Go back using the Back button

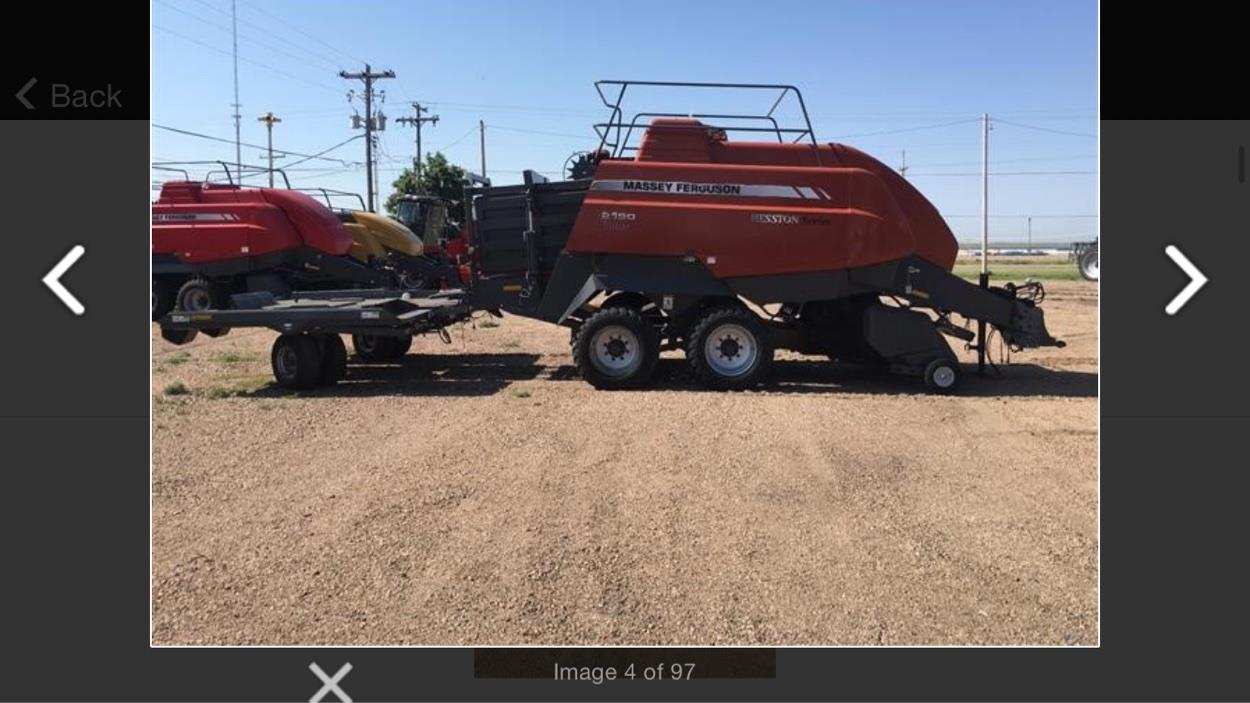click(68, 95)
